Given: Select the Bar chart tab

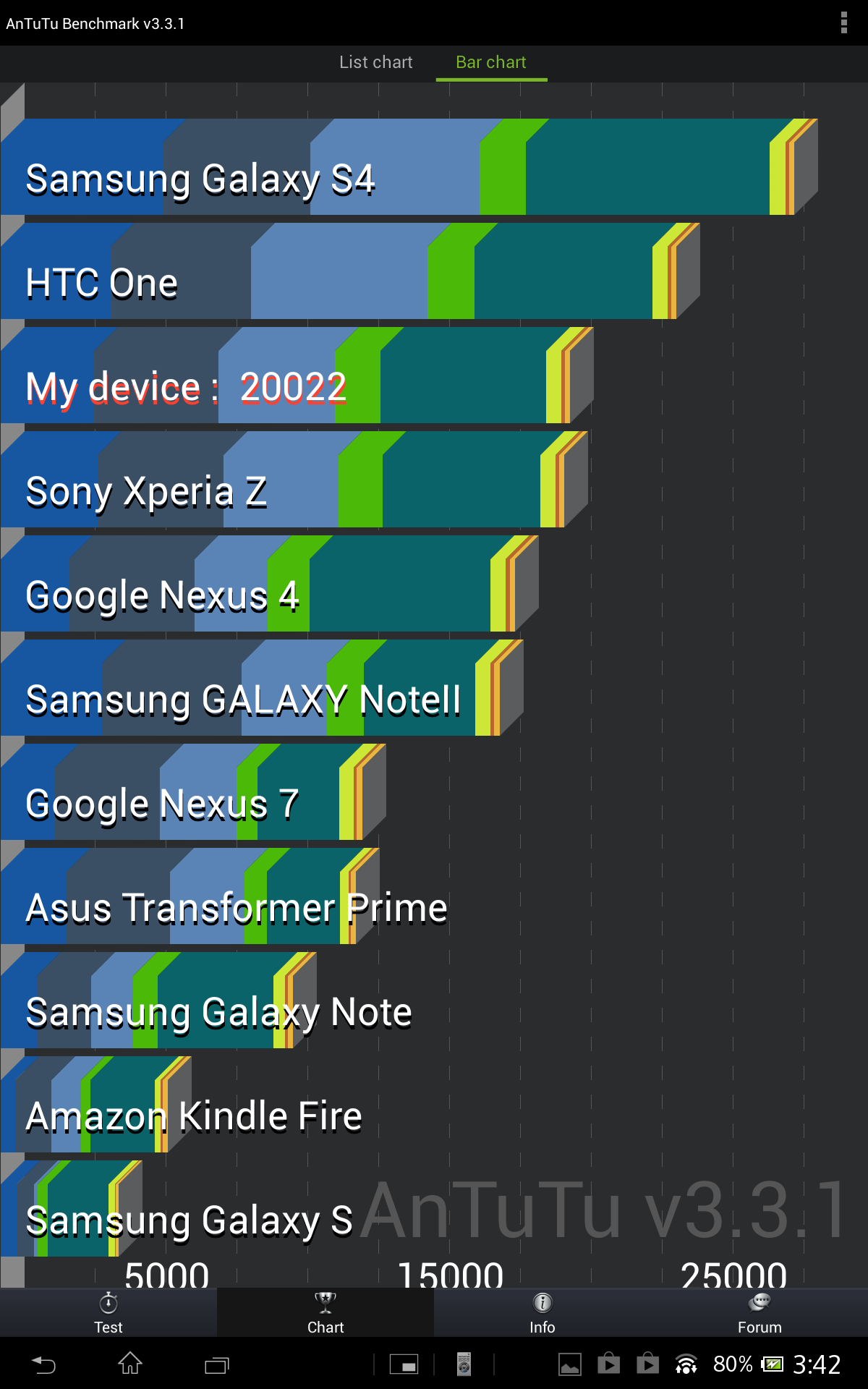Looking at the screenshot, I should coord(491,62).
